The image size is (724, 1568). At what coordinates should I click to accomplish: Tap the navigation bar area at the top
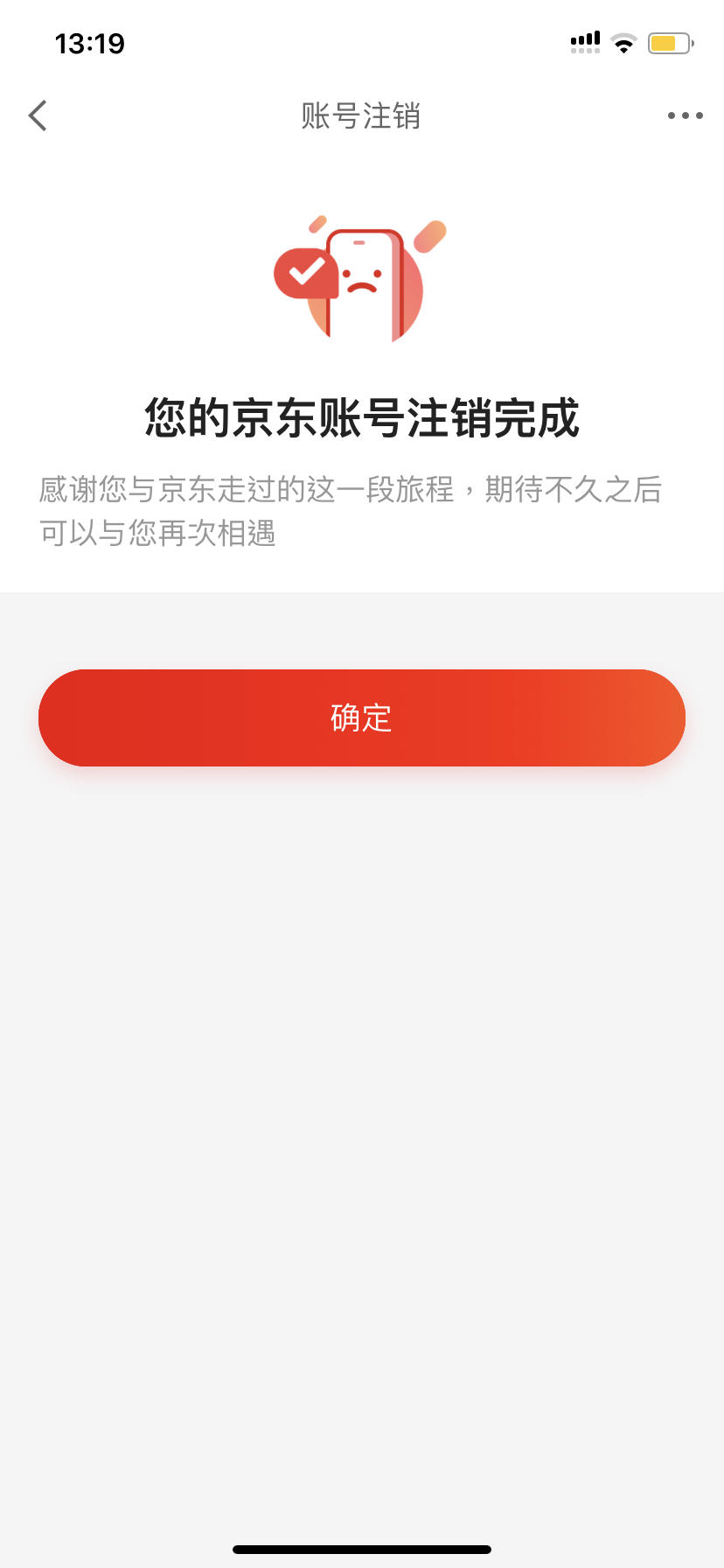pos(362,115)
